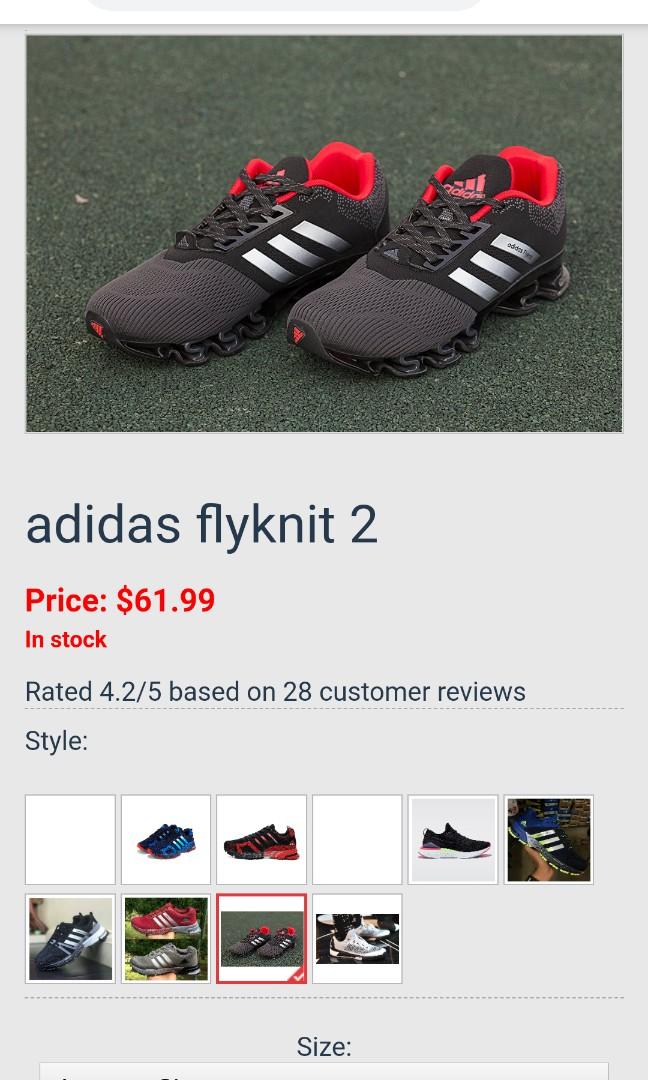The height and width of the screenshot is (1080, 648).
Task: Select the black shoe with neon green accents
Action: click(548, 839)
